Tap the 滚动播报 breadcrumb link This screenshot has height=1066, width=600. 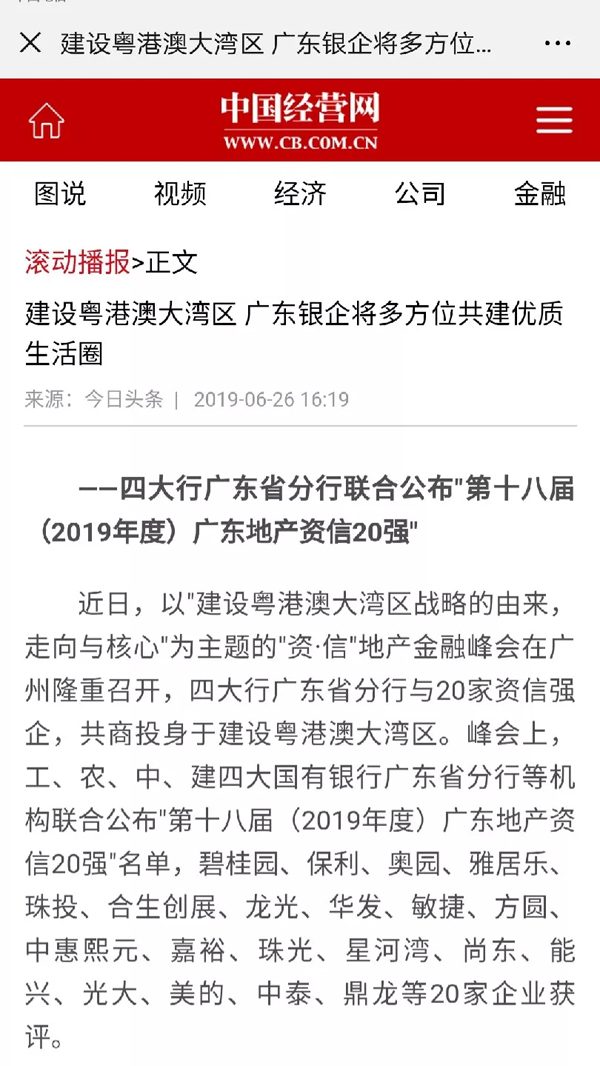tap(77, 262)
